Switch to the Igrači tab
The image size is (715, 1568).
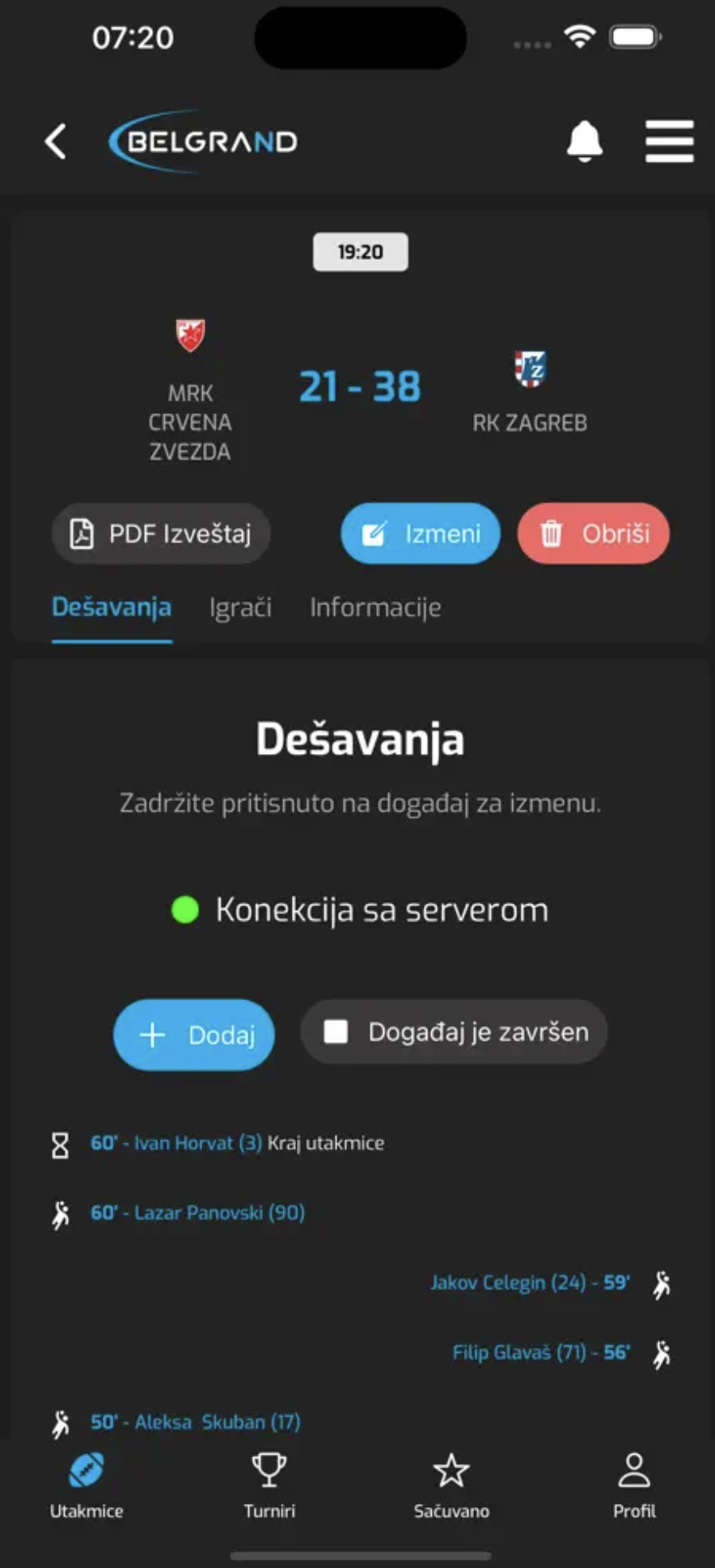240,608
